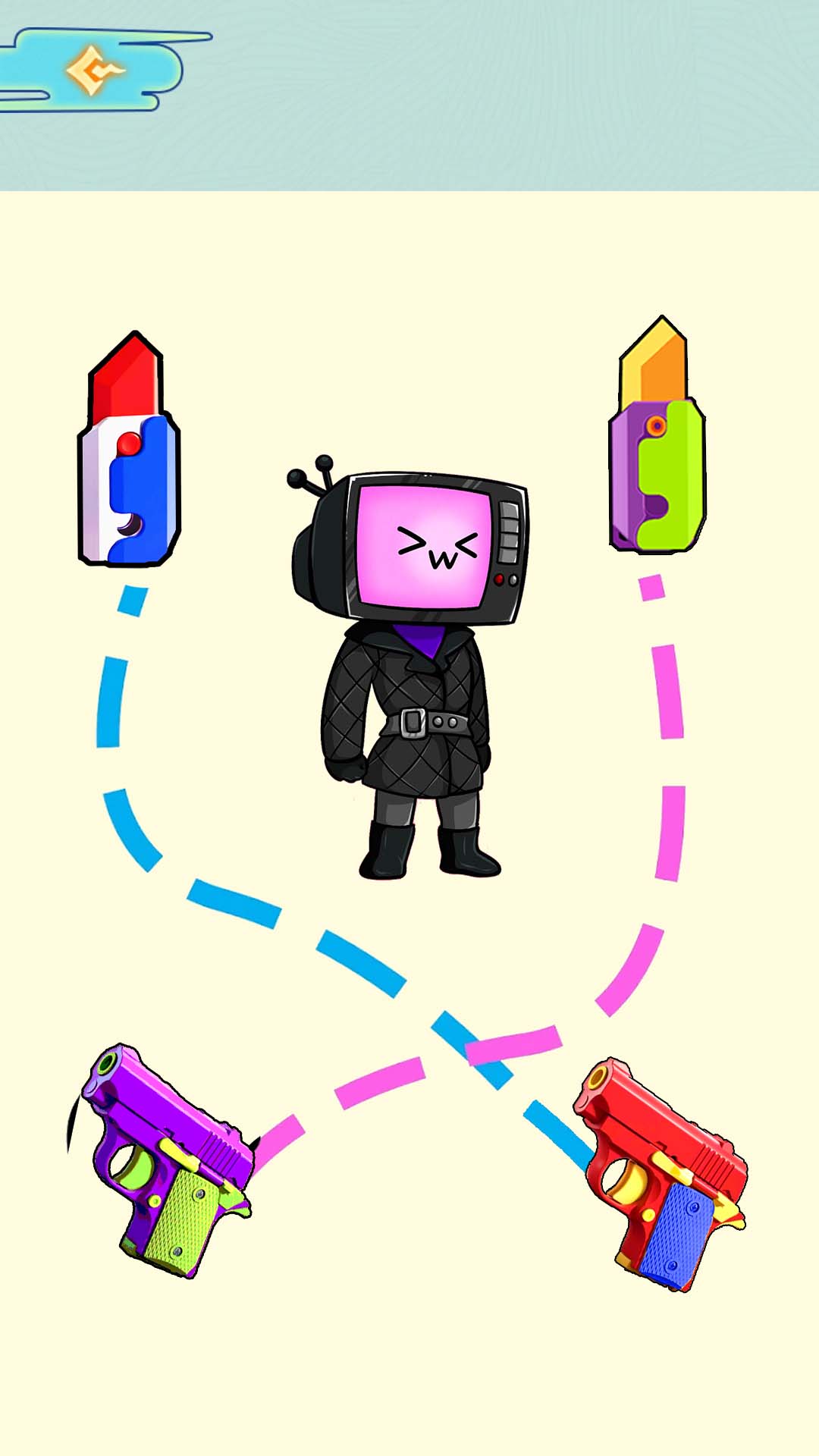This screenshot has width=819, height=1456.
Task: Pick the purple toy pistol
Action: click(167, 1160)
